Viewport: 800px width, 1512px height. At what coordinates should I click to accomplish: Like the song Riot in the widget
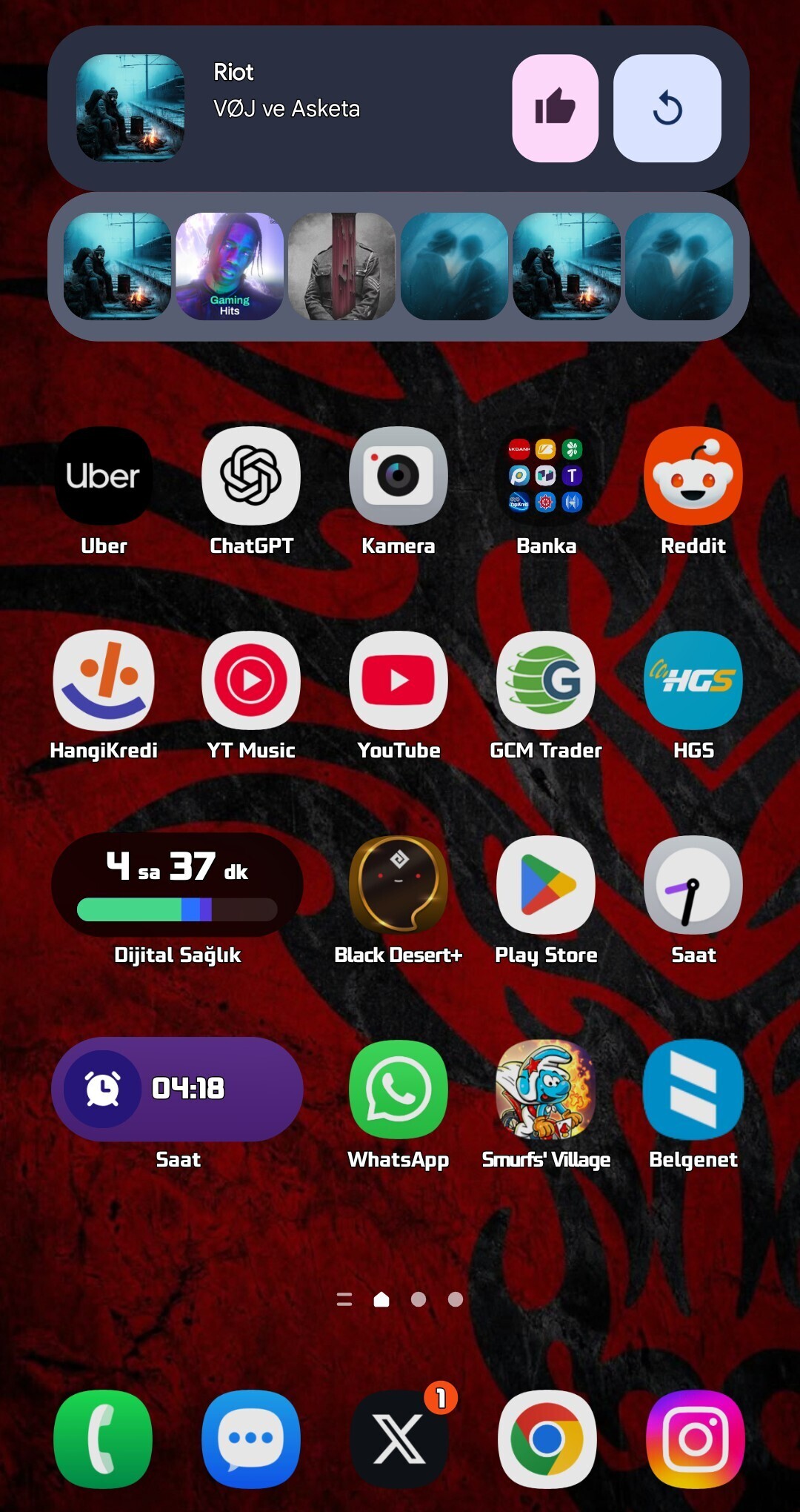555,108
